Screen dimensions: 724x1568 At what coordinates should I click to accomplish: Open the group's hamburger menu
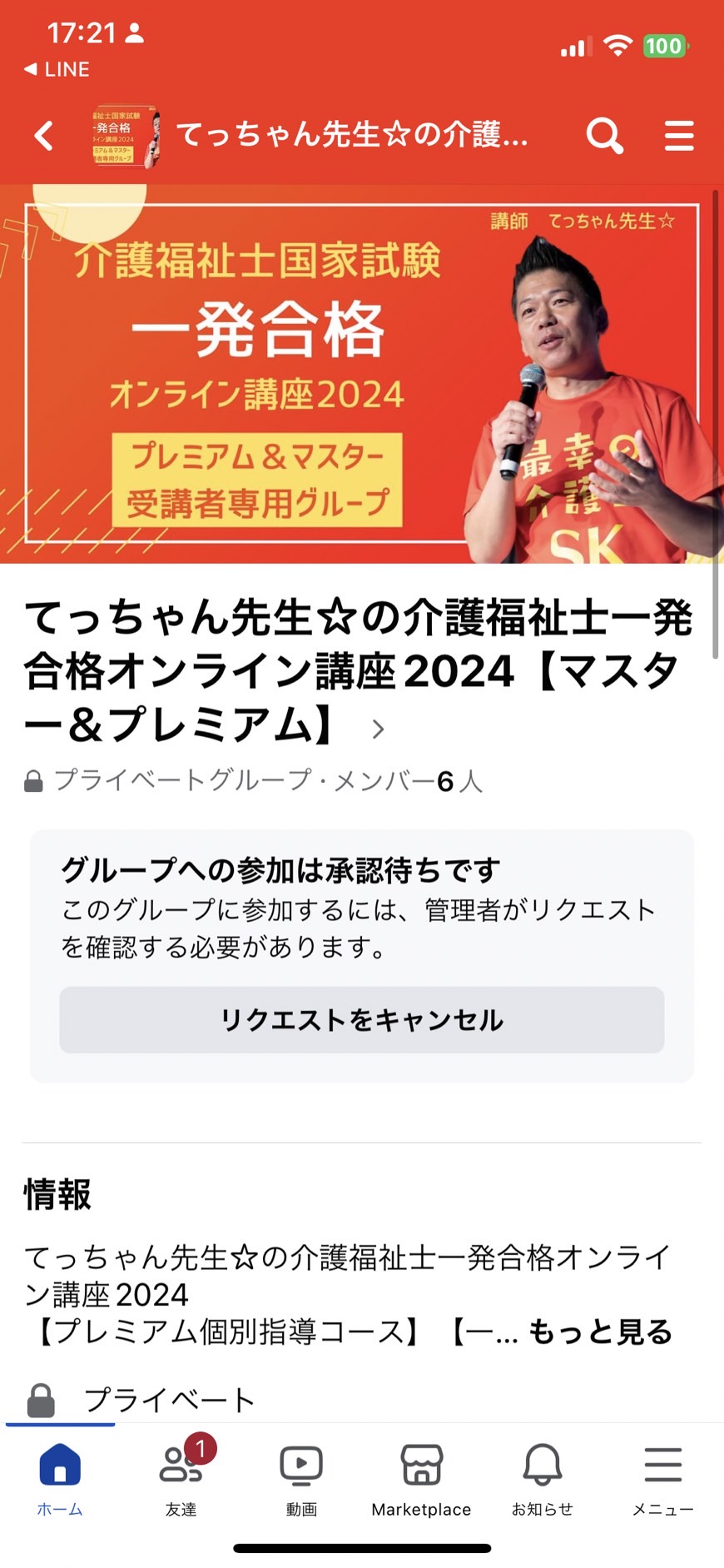(x=679, y=135)
